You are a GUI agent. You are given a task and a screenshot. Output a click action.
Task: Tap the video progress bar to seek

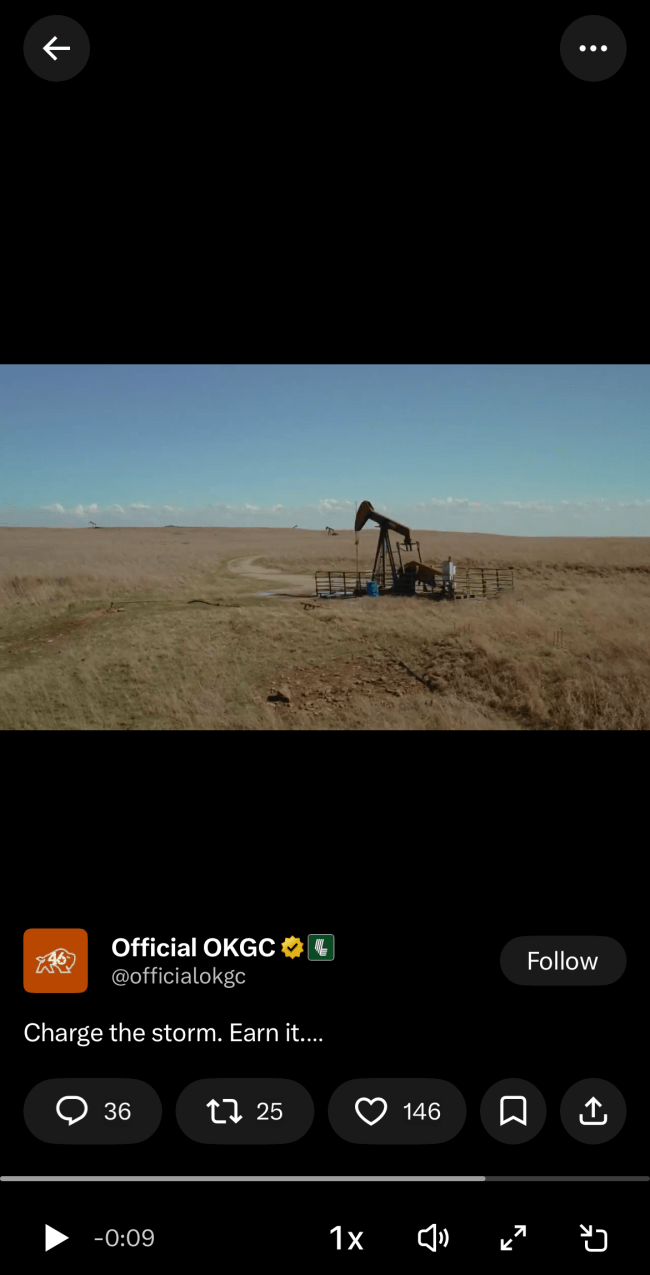[325, 1178]
